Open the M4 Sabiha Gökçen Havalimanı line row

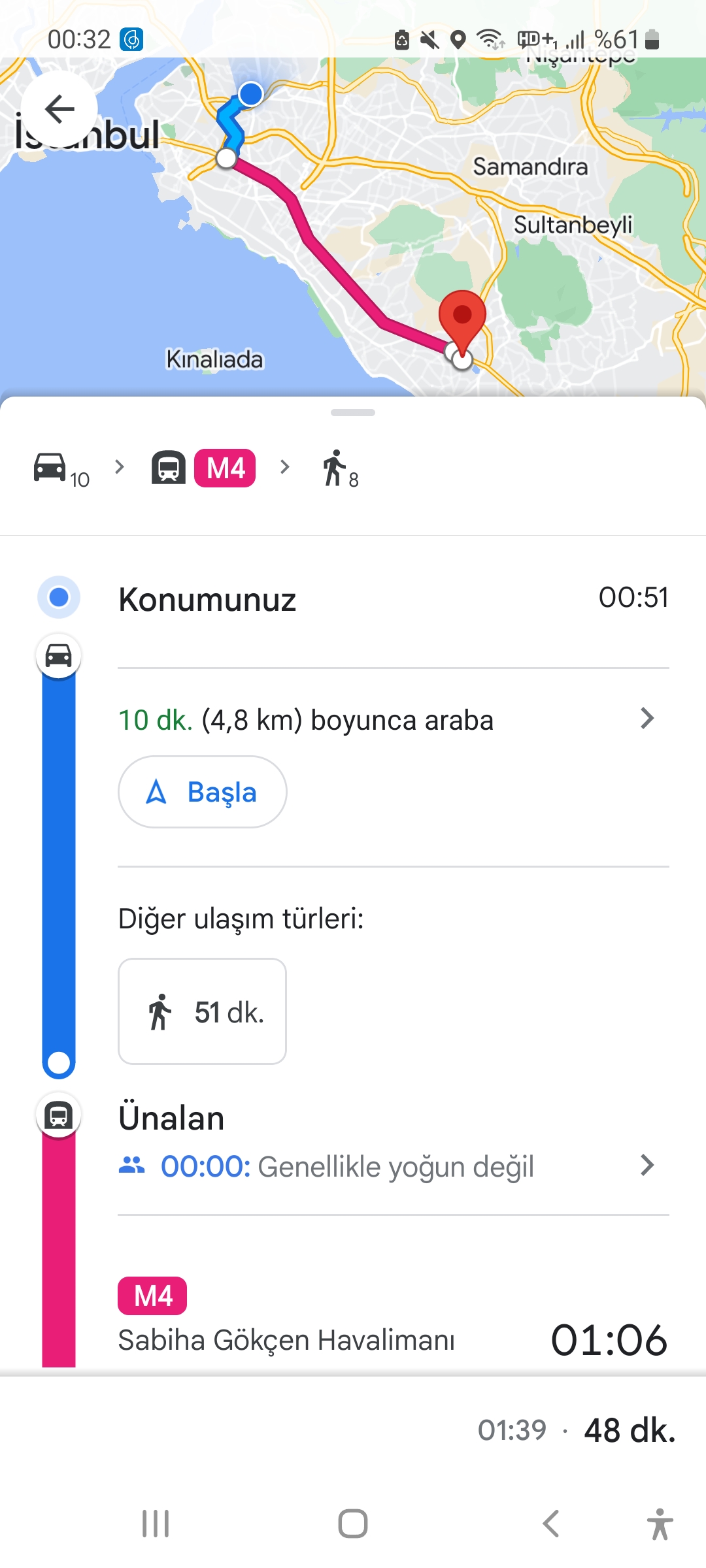pyautogui.click(x=393, y=1318)
